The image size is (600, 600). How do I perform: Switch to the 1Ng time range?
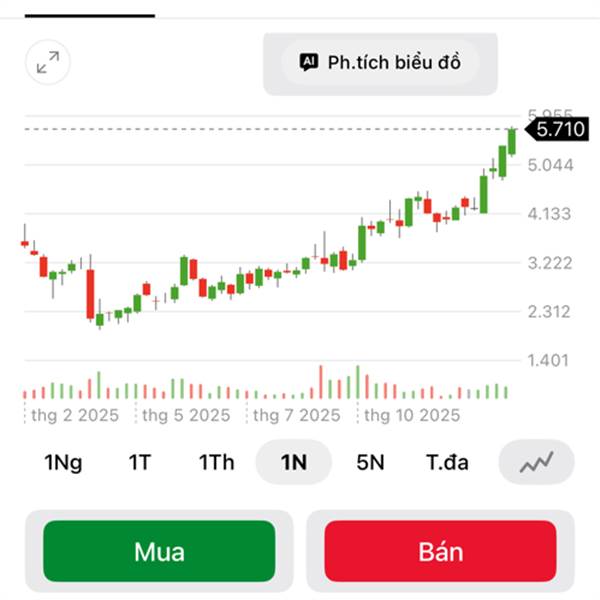[63, 462]
